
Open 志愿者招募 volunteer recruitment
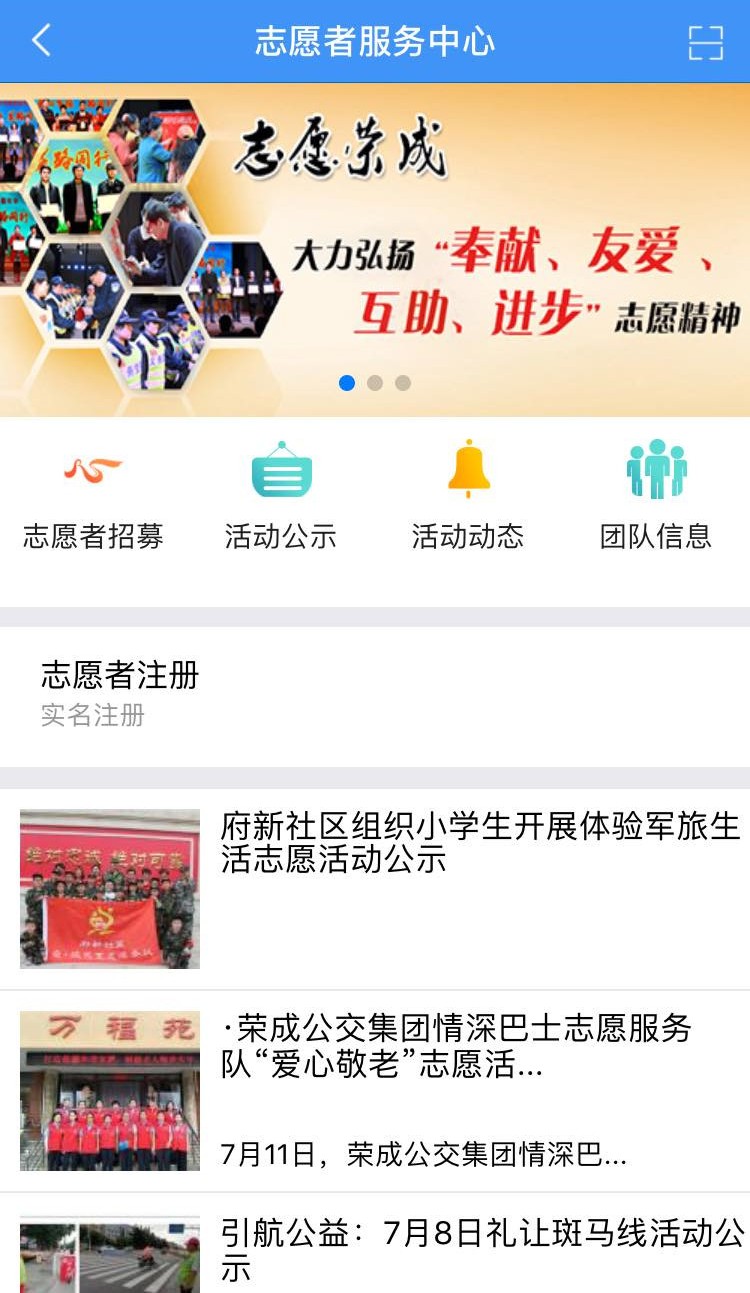click(x=93, y=495)
